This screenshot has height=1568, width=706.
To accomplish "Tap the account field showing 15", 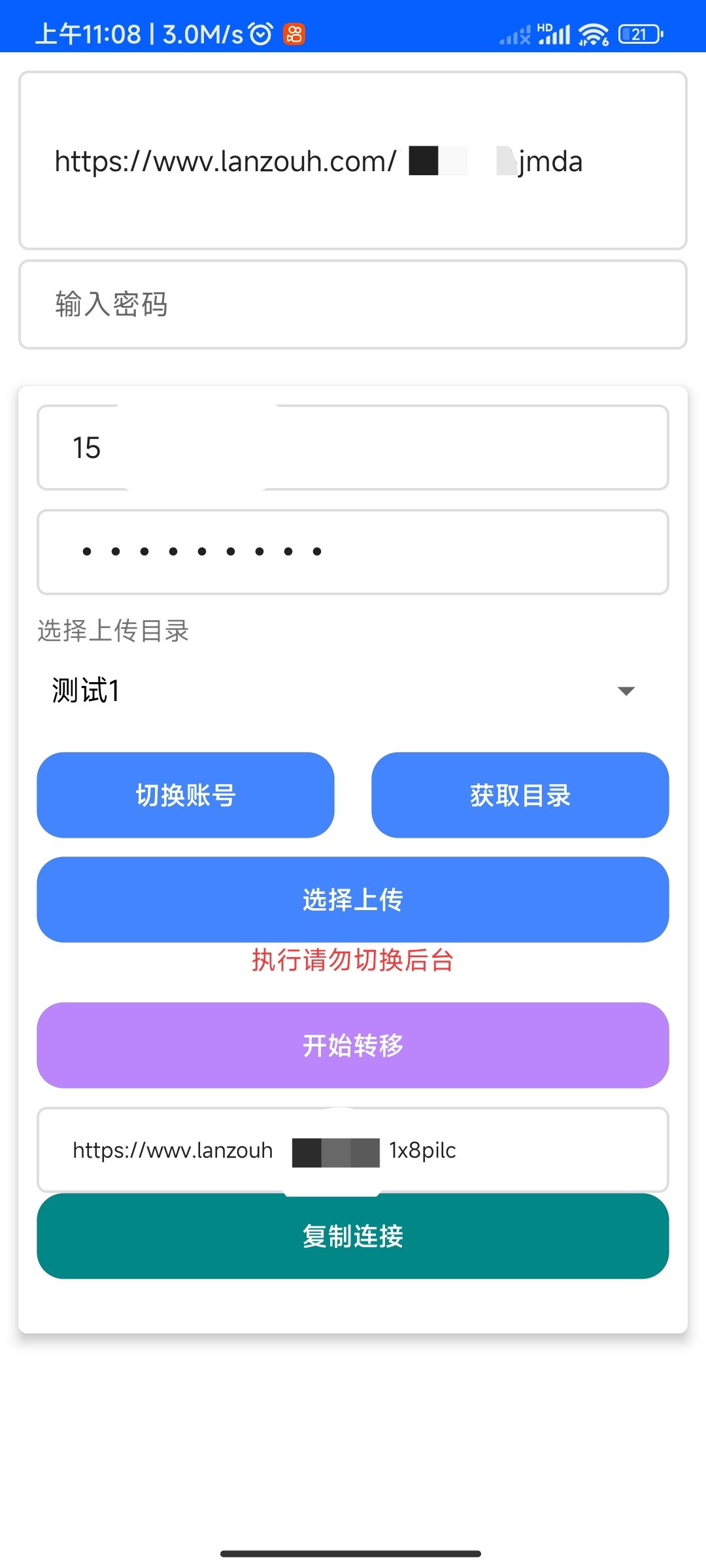I will click(x=353, y=448).
